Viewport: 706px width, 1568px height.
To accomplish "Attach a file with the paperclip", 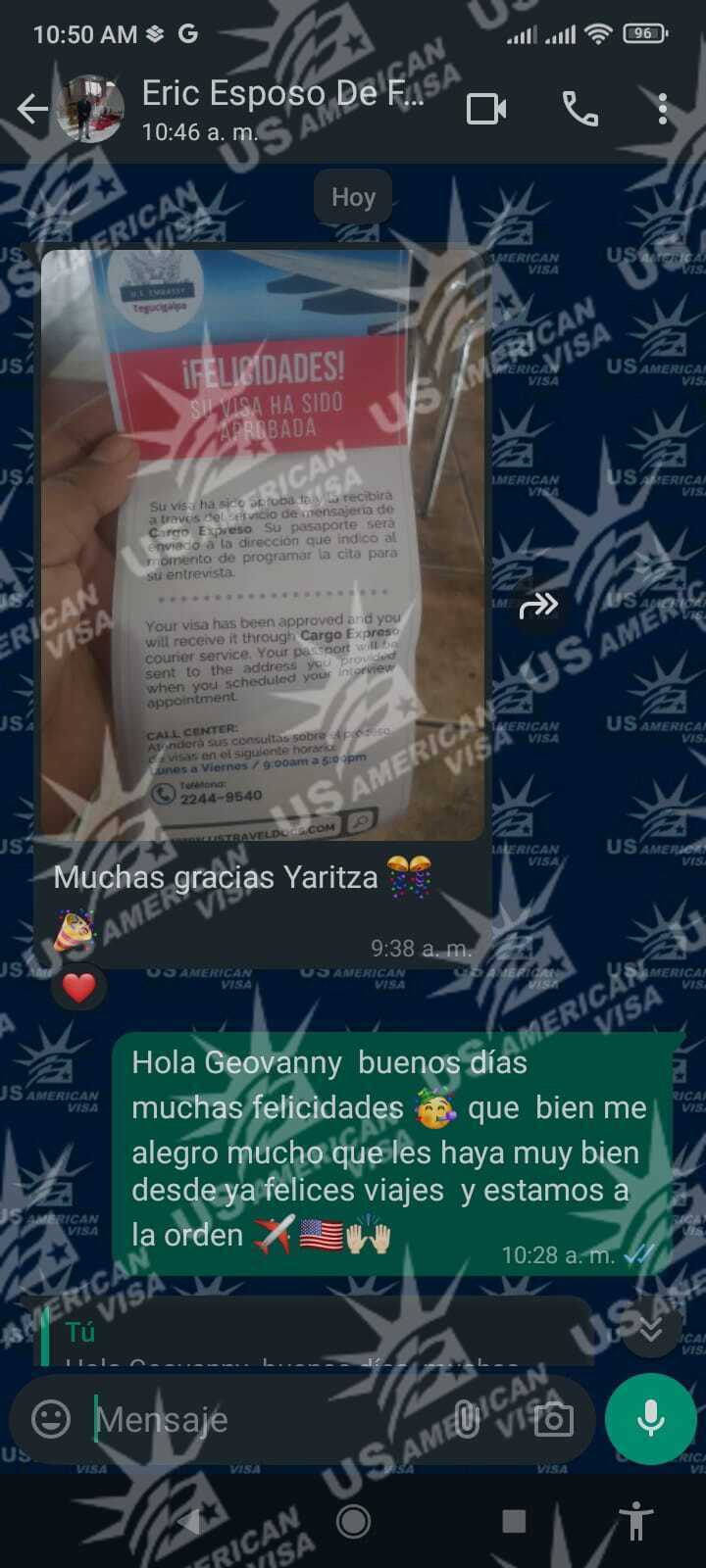I will click(467, 1419).
